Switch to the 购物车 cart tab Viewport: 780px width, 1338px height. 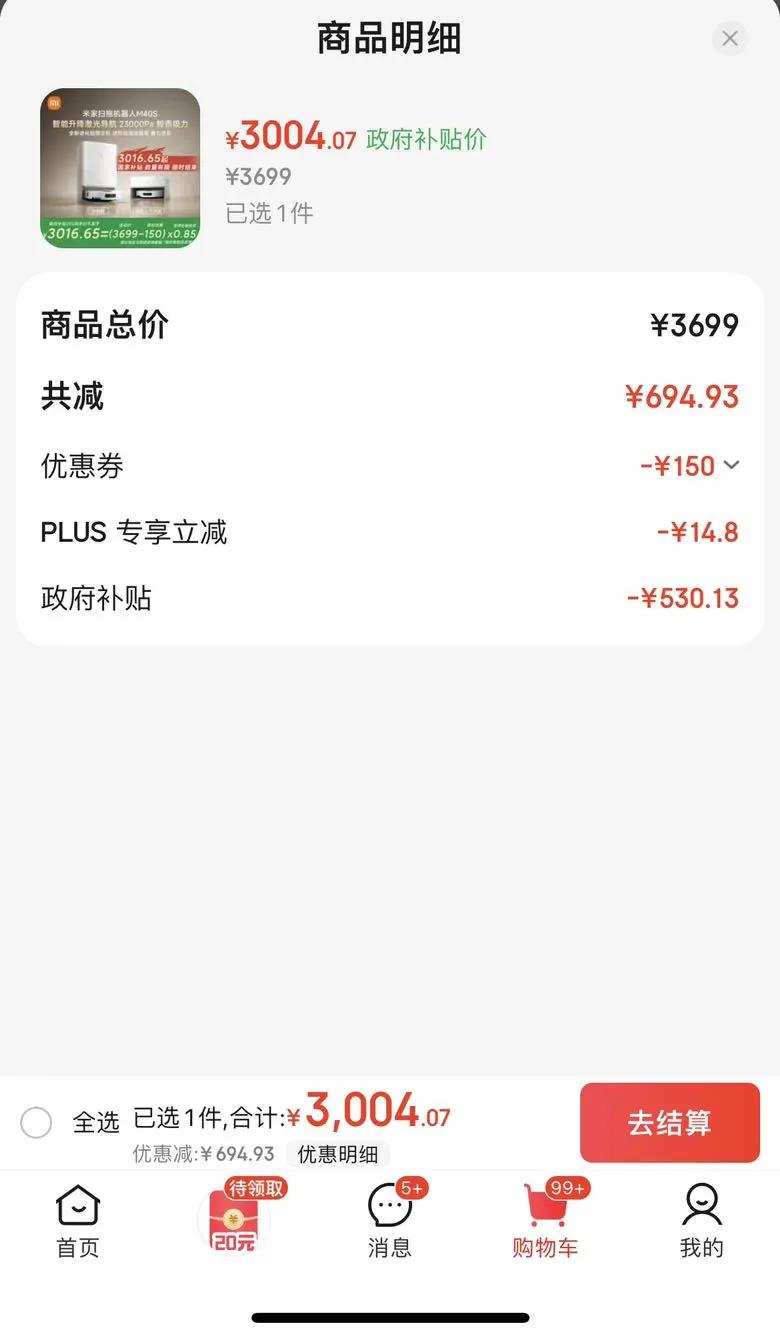pos(545,1220)
